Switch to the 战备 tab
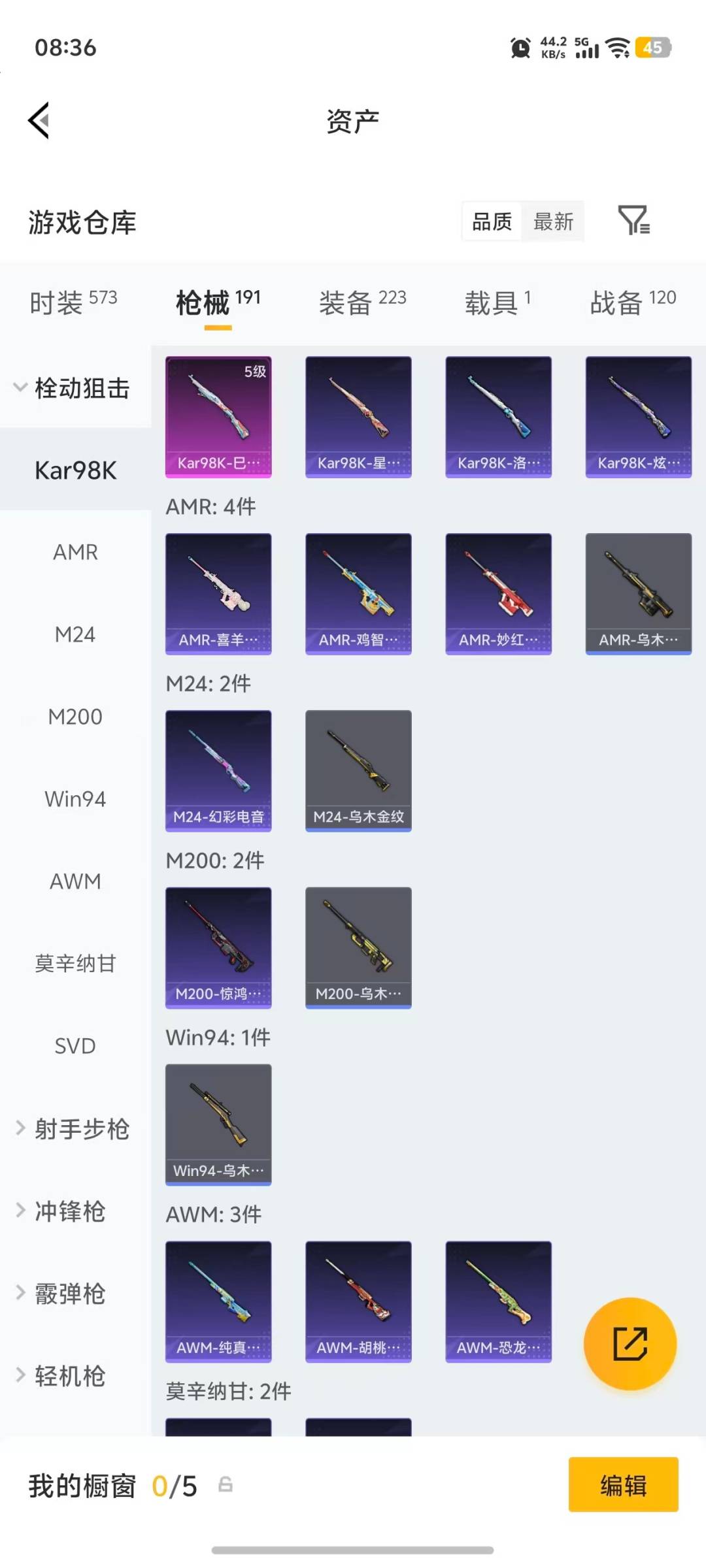This screenshot has height=1568, width=706. (632, 302)
